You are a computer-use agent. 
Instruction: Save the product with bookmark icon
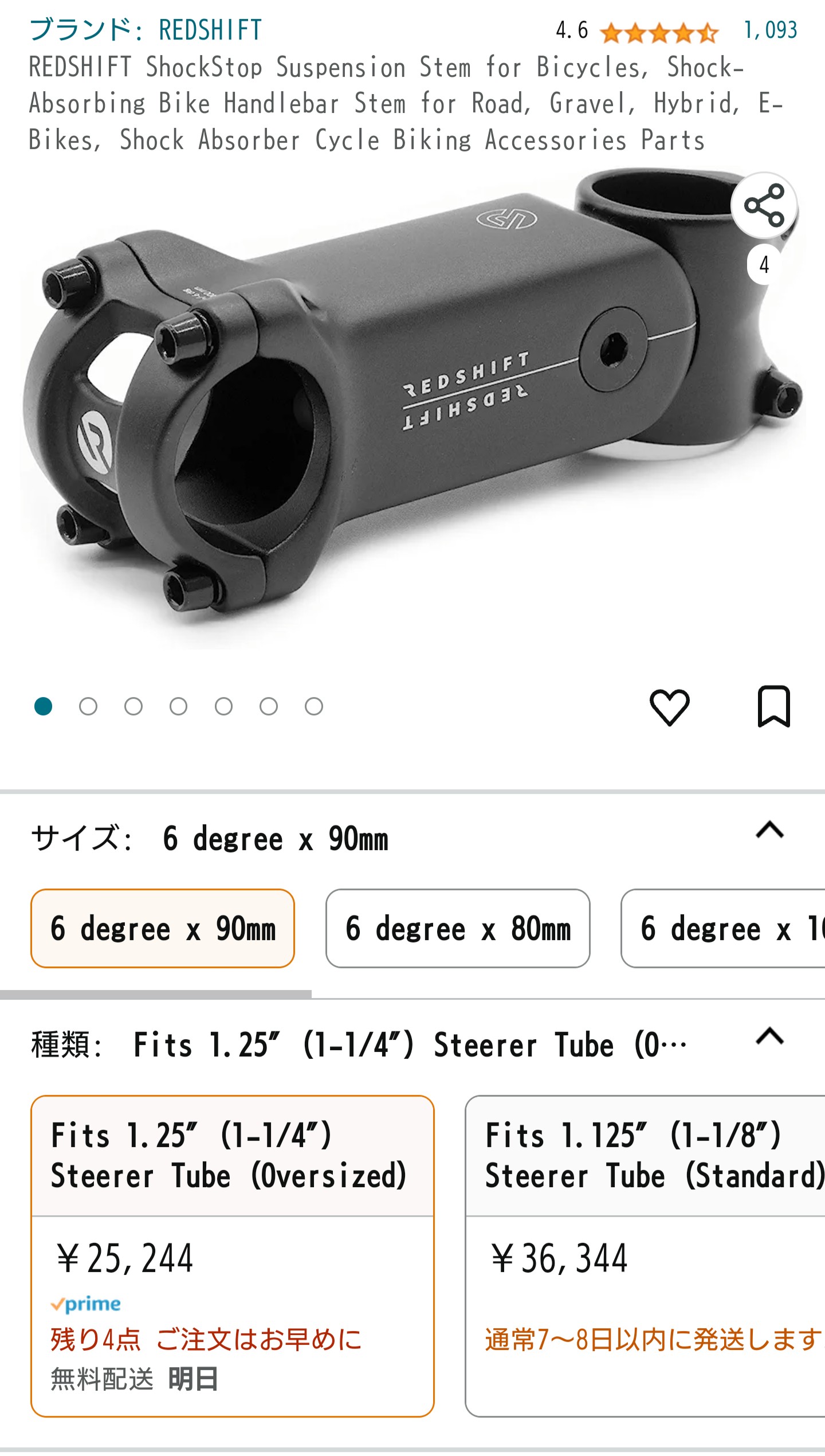[773, 706]
